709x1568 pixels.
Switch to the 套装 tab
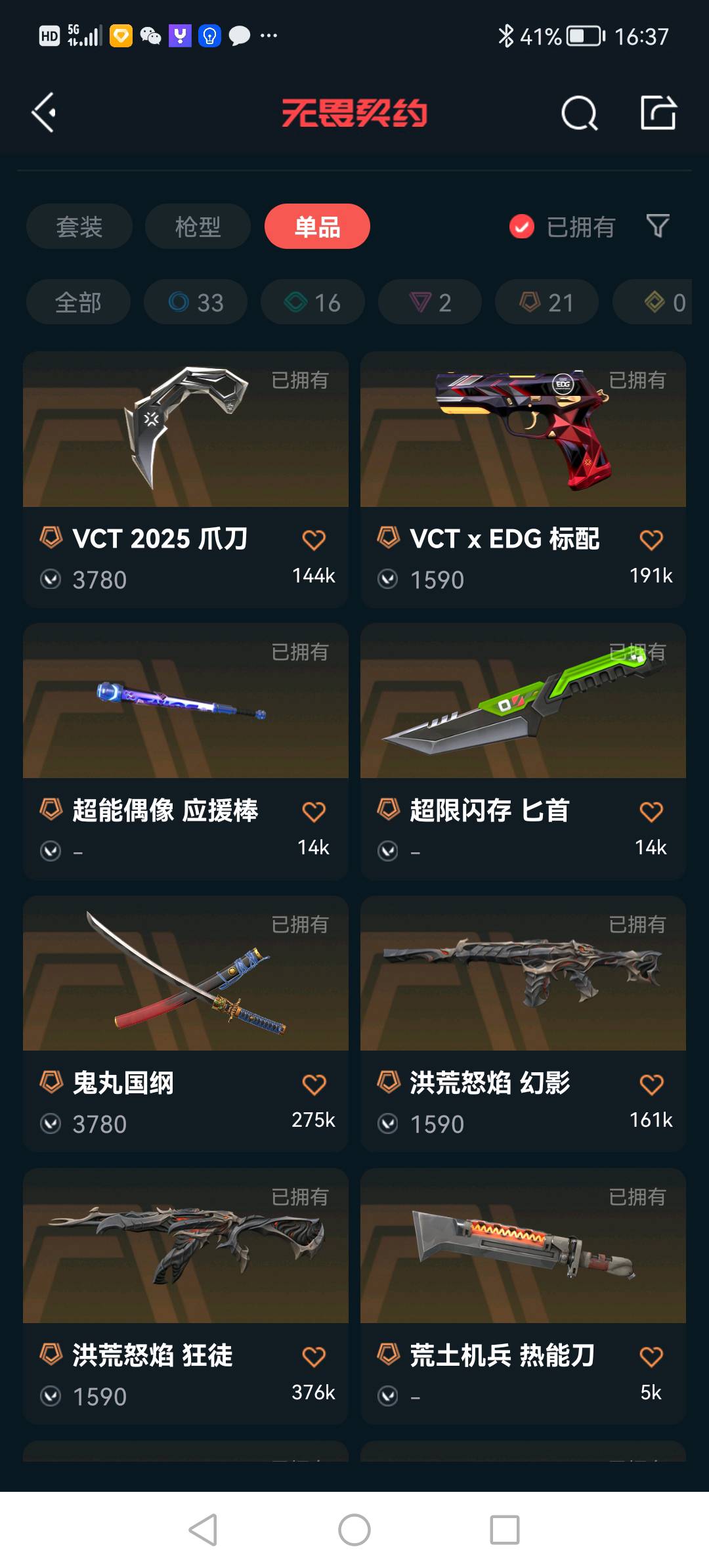pyautogui.click(x=79, y=227)
